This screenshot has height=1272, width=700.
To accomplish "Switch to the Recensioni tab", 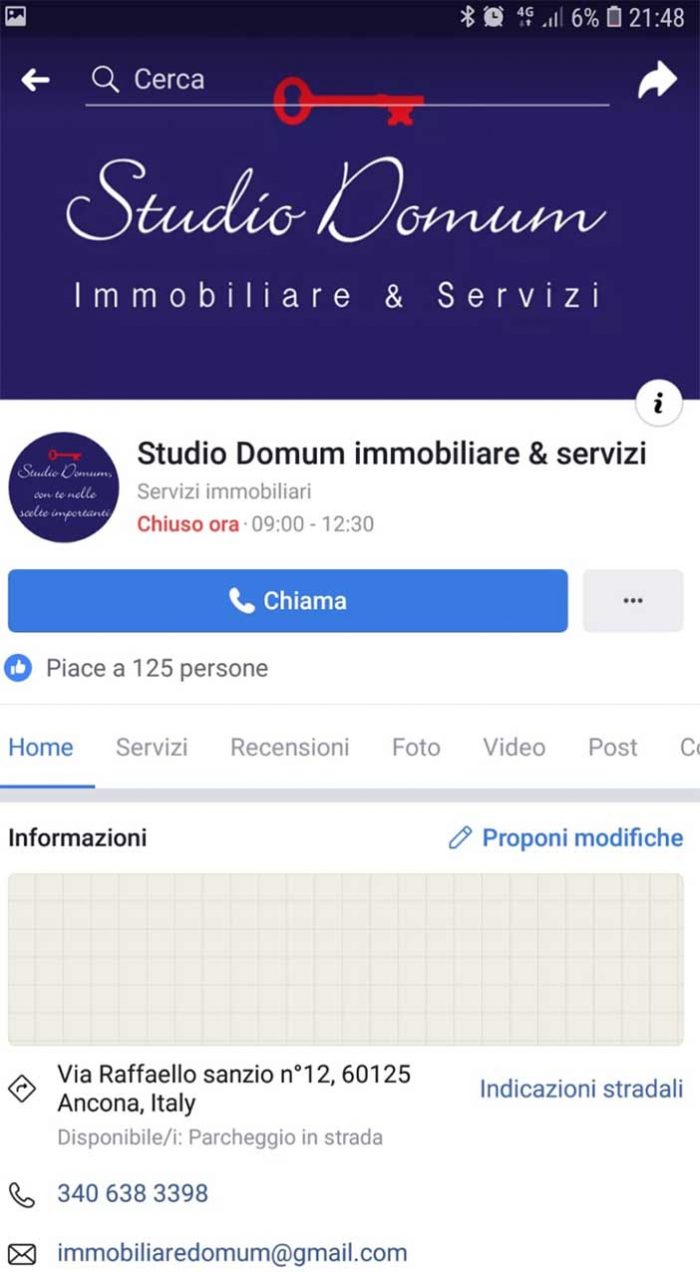I will click(290, 747).
